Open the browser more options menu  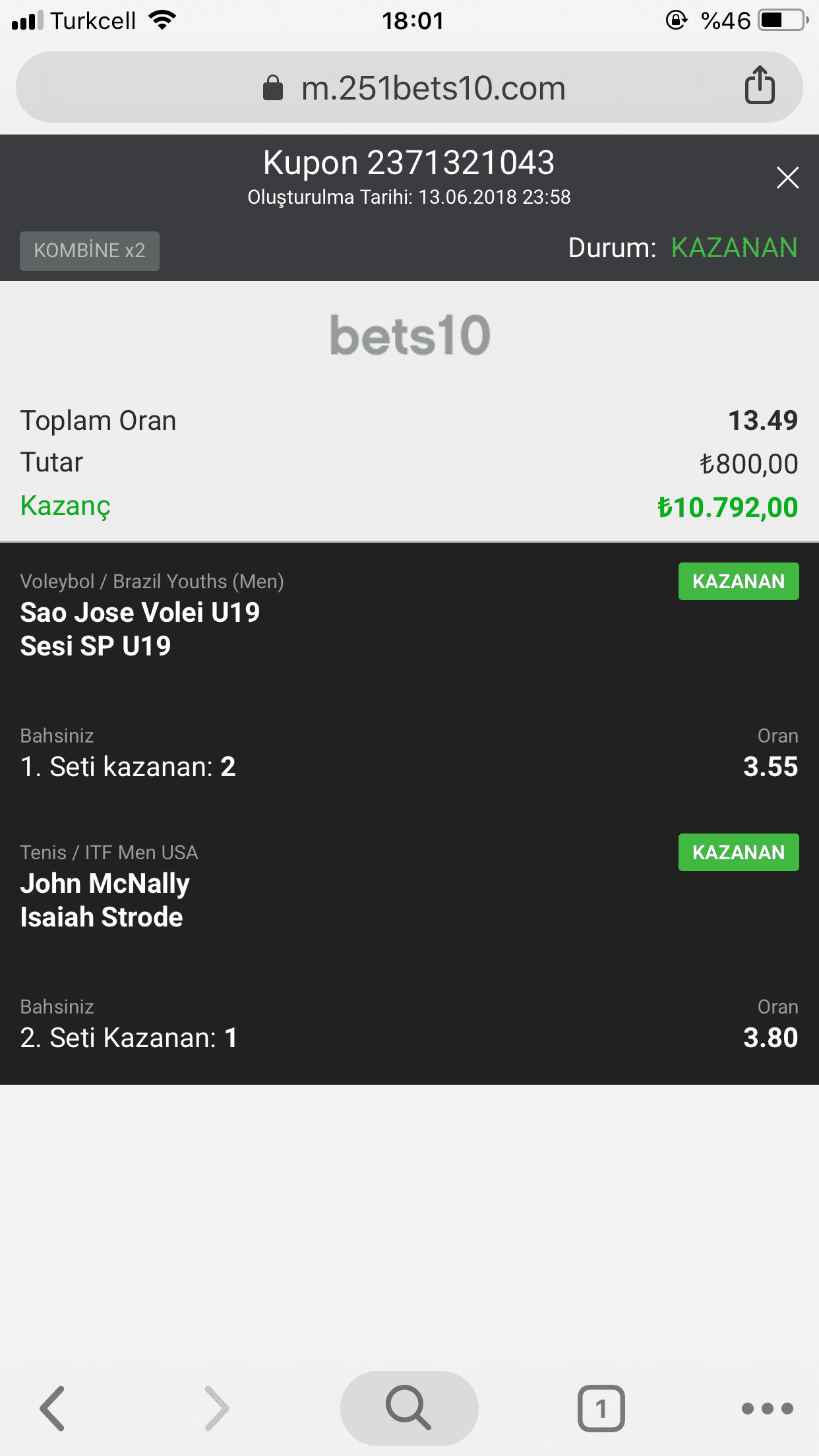click(x=767, y=1409)
